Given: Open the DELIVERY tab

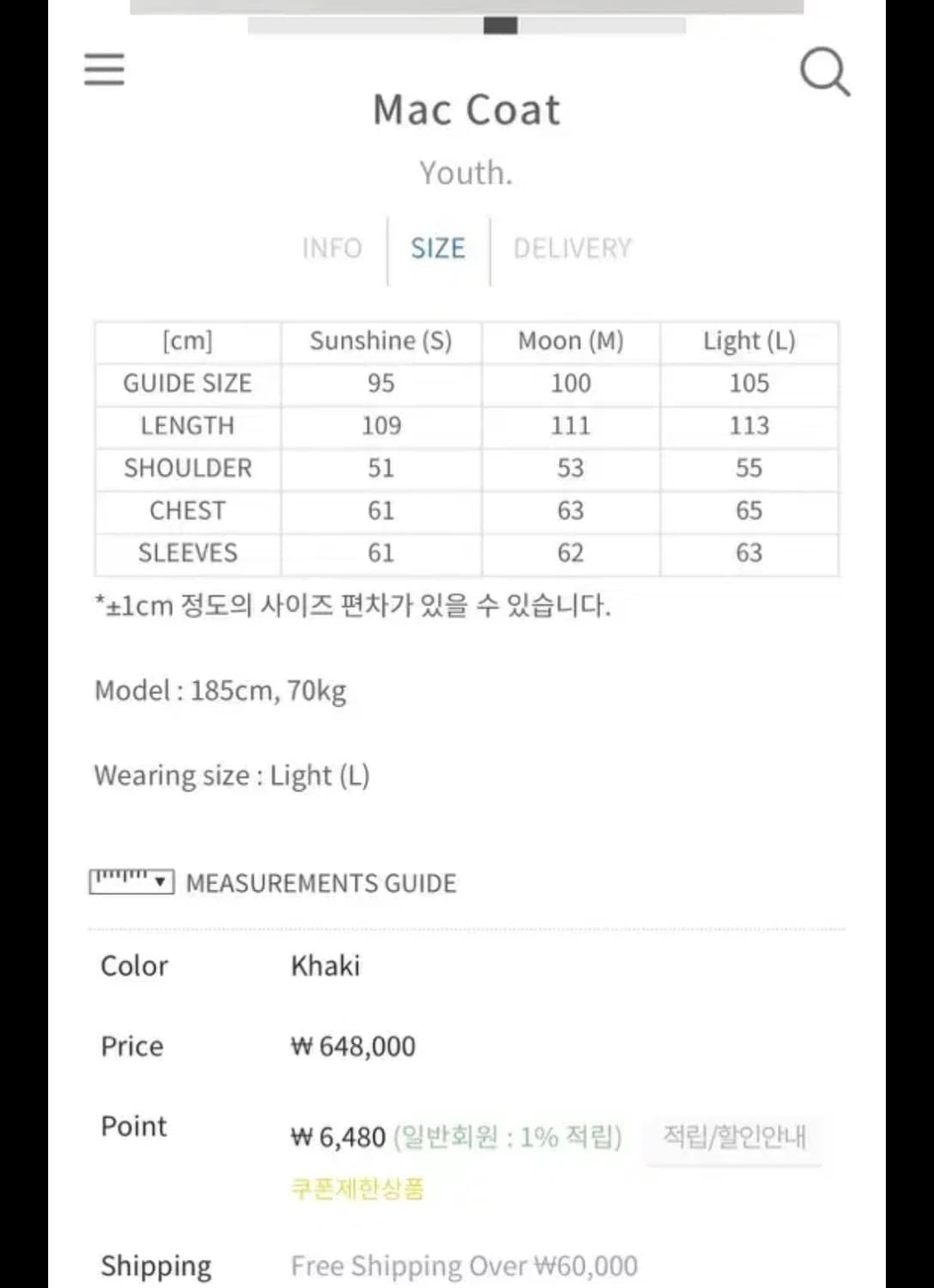Looking at the screenshot, I should (572, 248).
